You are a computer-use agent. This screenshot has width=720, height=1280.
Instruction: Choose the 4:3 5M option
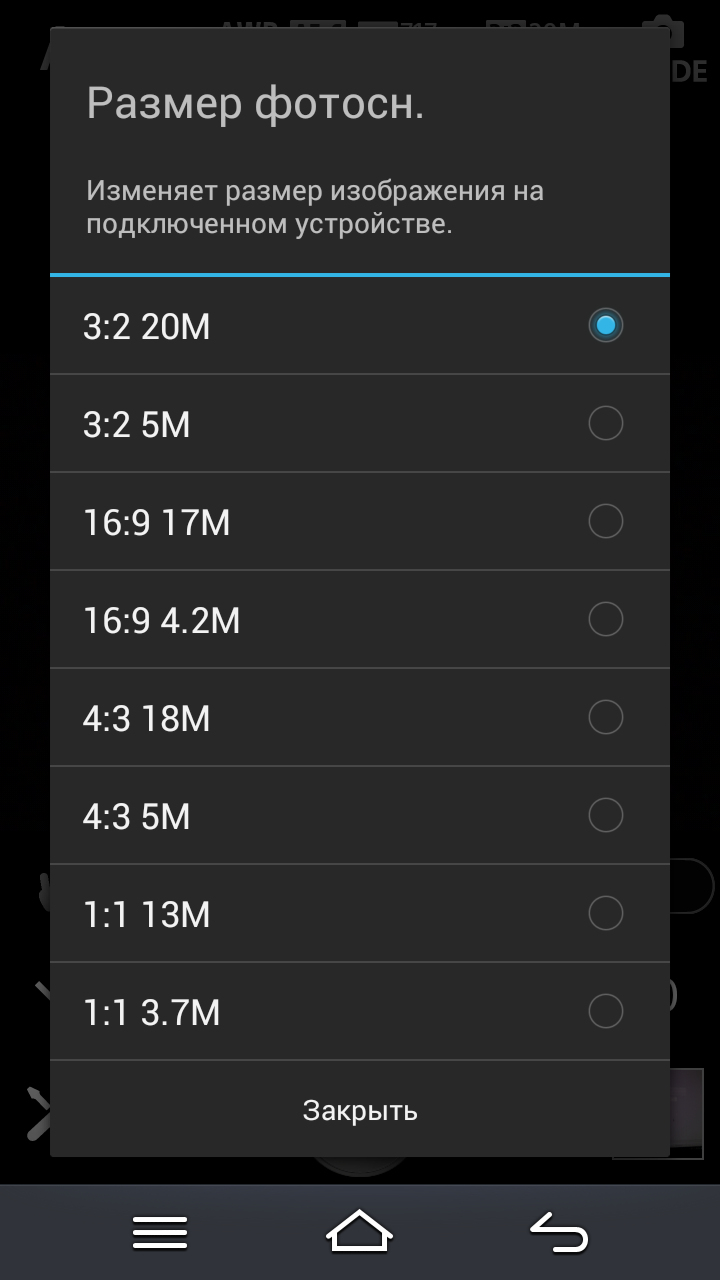pos(360,816)
